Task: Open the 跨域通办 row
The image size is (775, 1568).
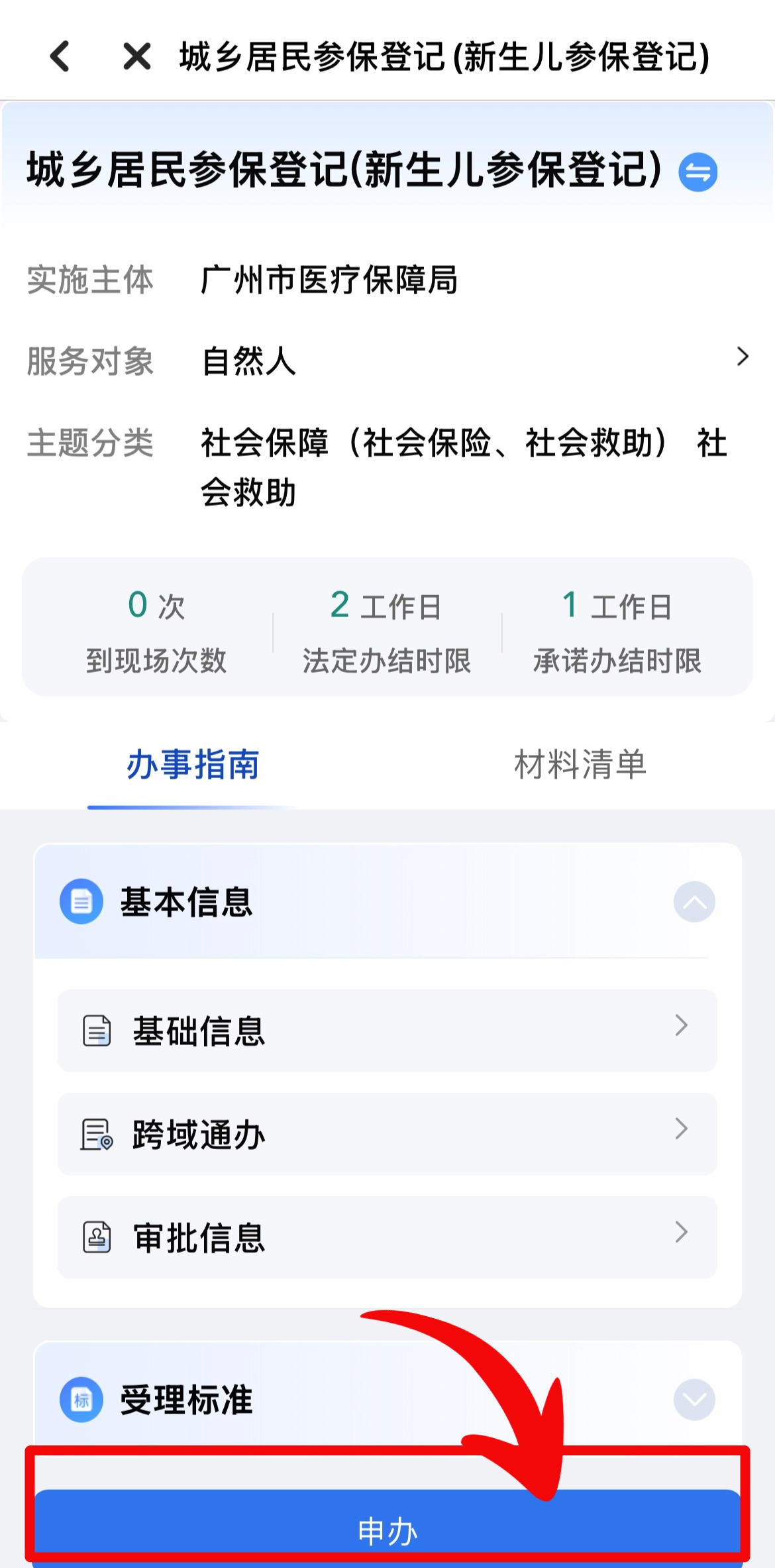Action: pos(387,1134)
